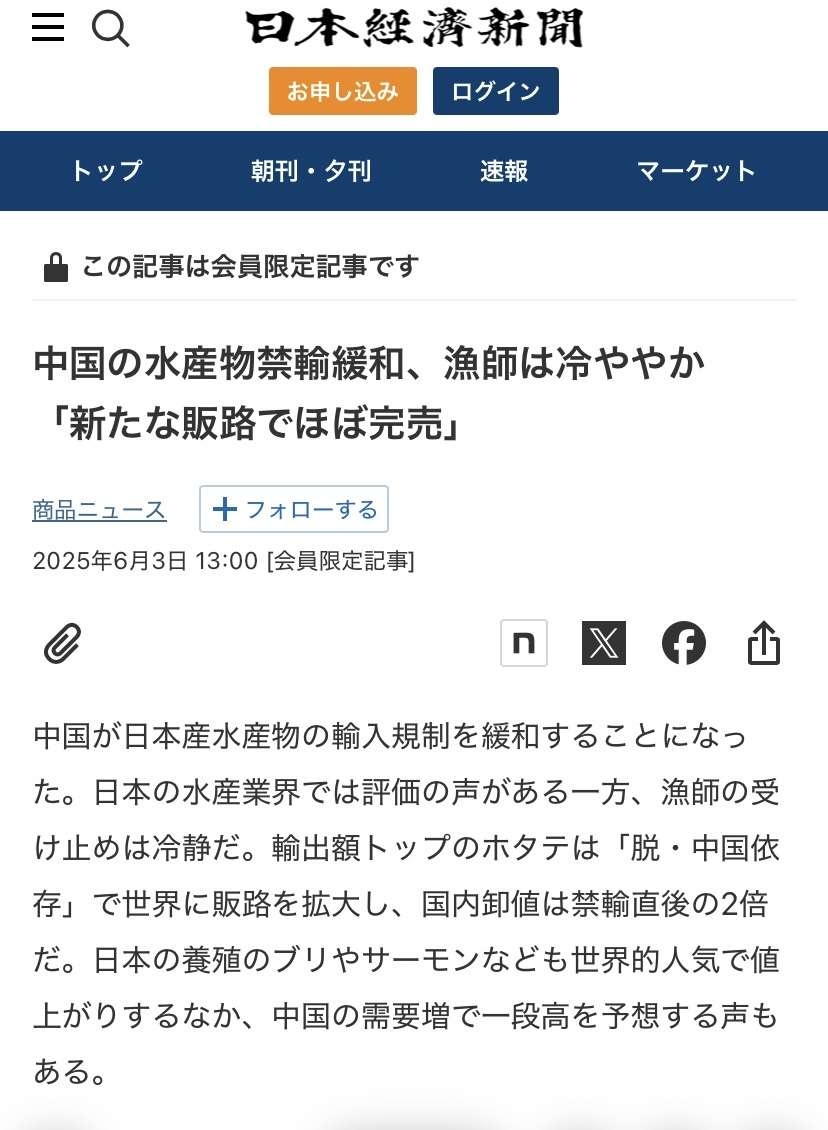Share the article to note

pos(524,643)
